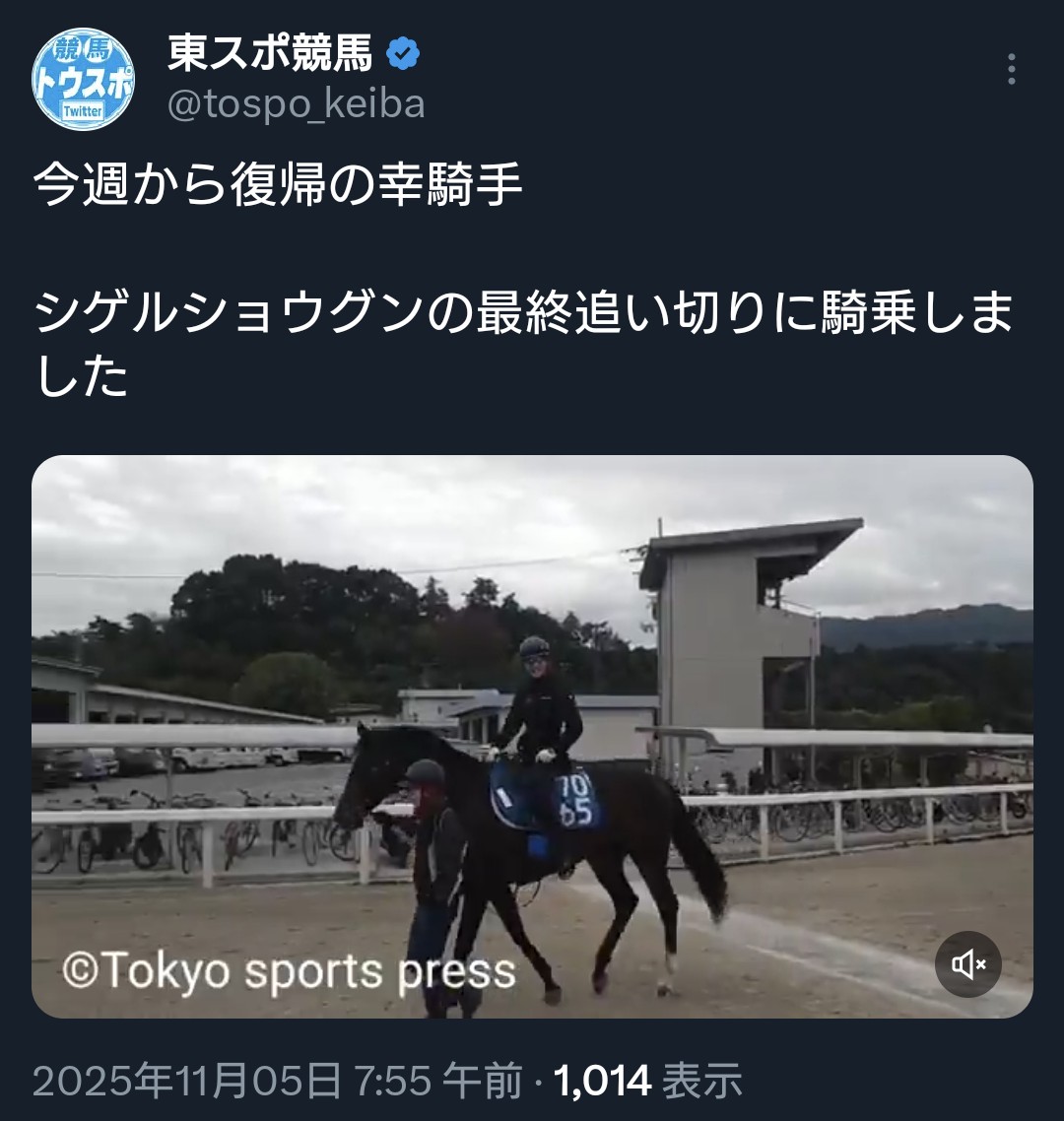The width and height of the screenshot is (1064, 1121).
Task: Open the horse training video
Action: (x=532, y=735)
